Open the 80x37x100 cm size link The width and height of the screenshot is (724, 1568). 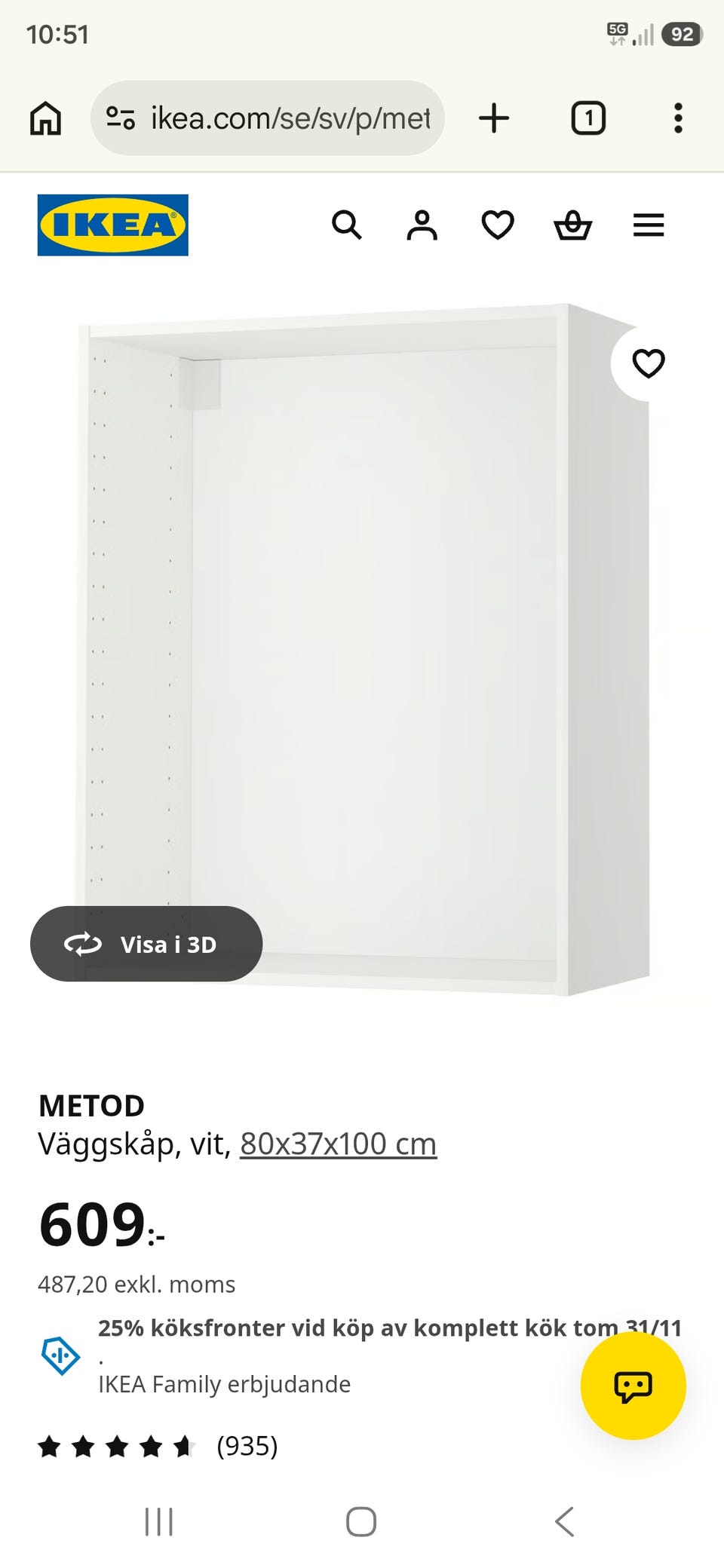[338, 1144]
